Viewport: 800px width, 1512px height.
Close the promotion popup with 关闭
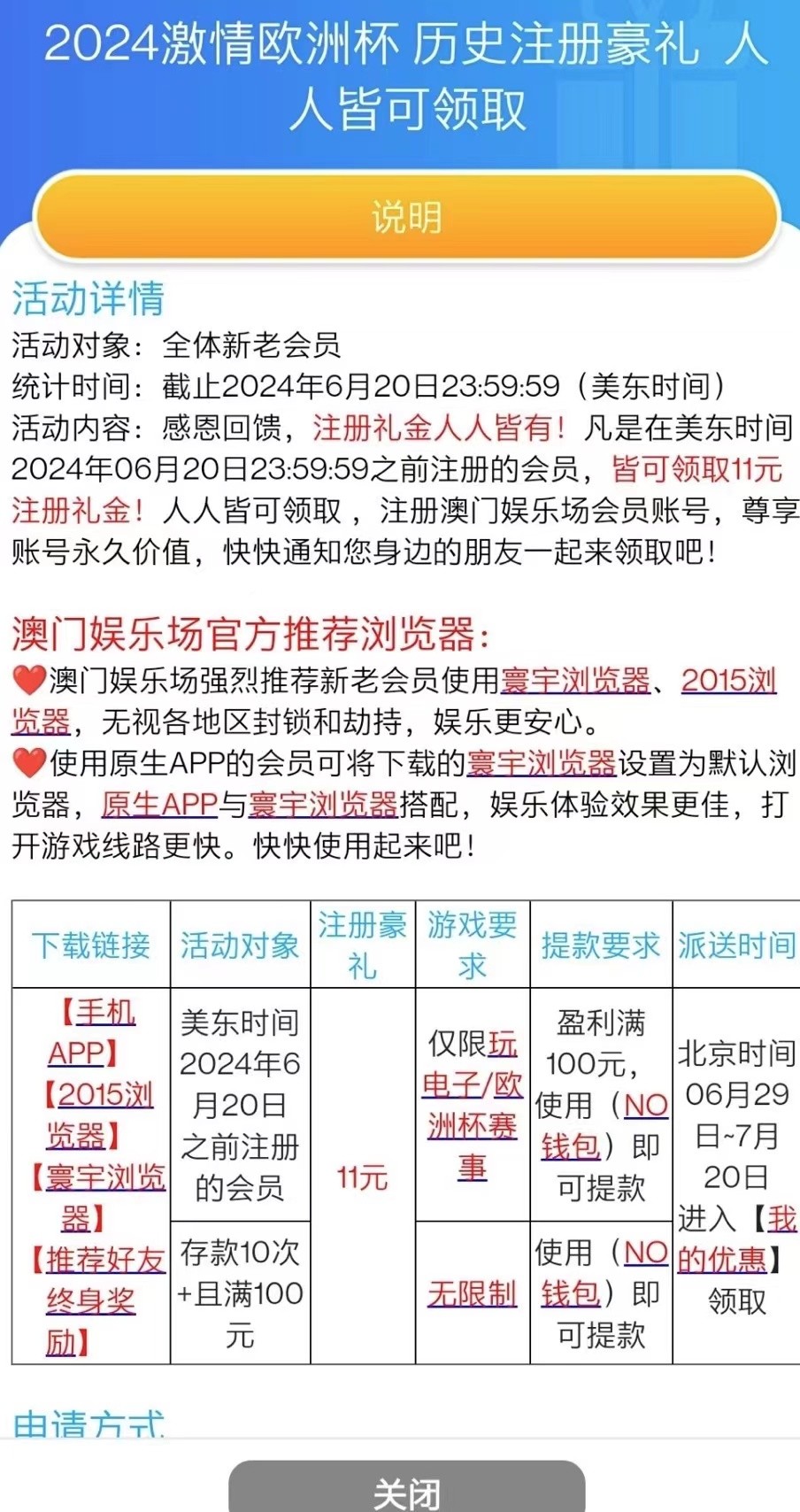[406, 1491]
